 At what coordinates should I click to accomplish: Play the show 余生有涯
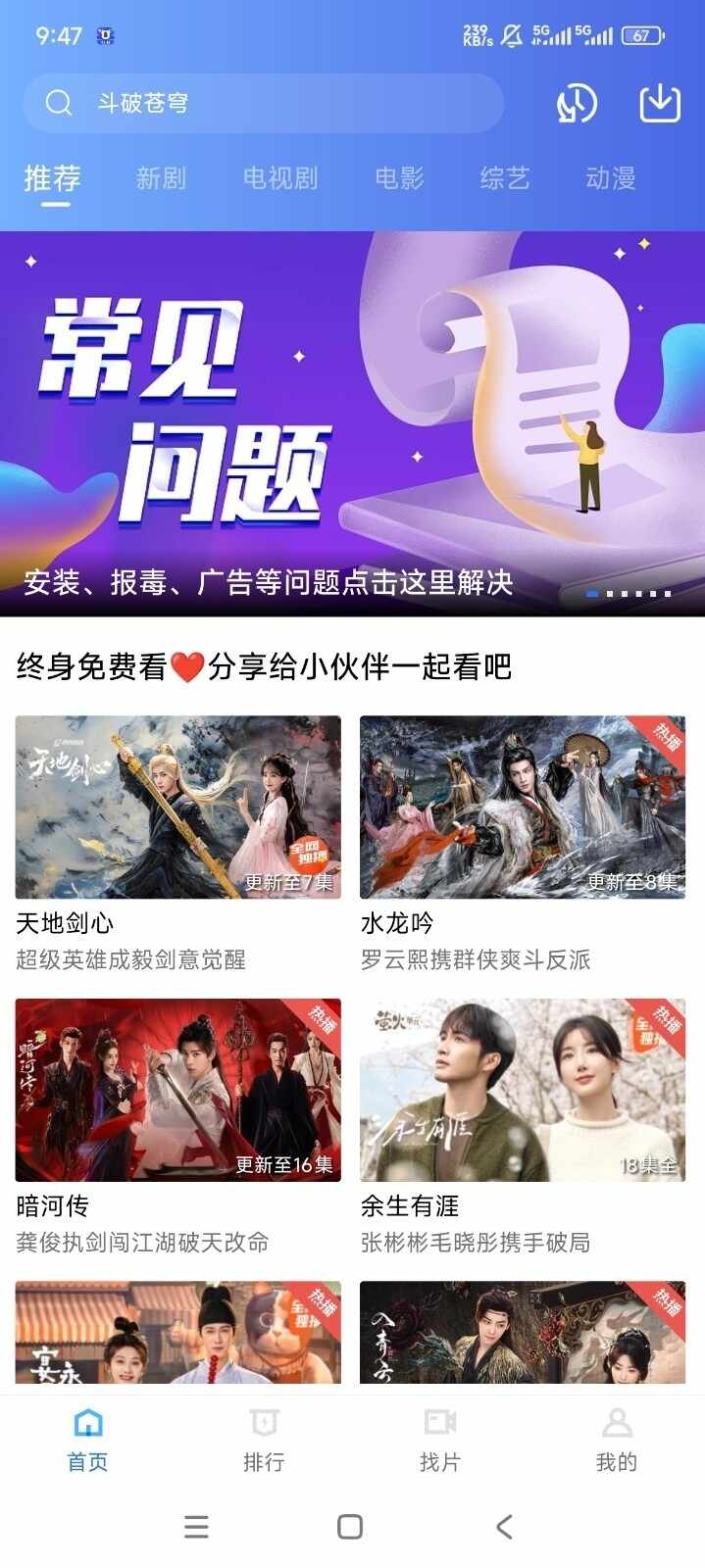[x=522, y=1090]
